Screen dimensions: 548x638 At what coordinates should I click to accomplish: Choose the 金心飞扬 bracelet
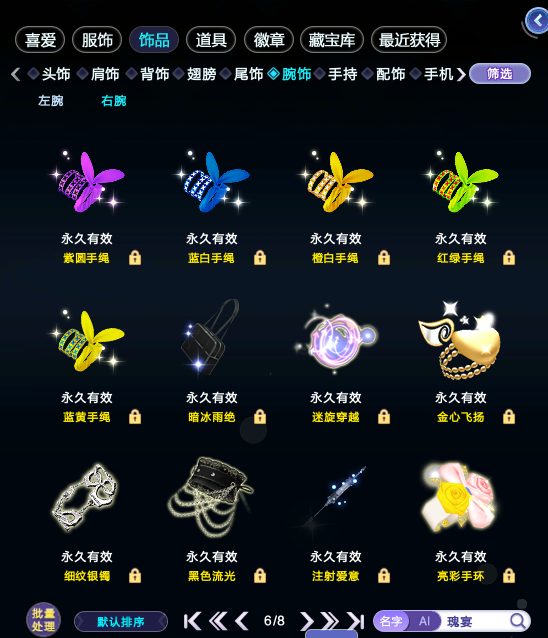pos(461,362)
